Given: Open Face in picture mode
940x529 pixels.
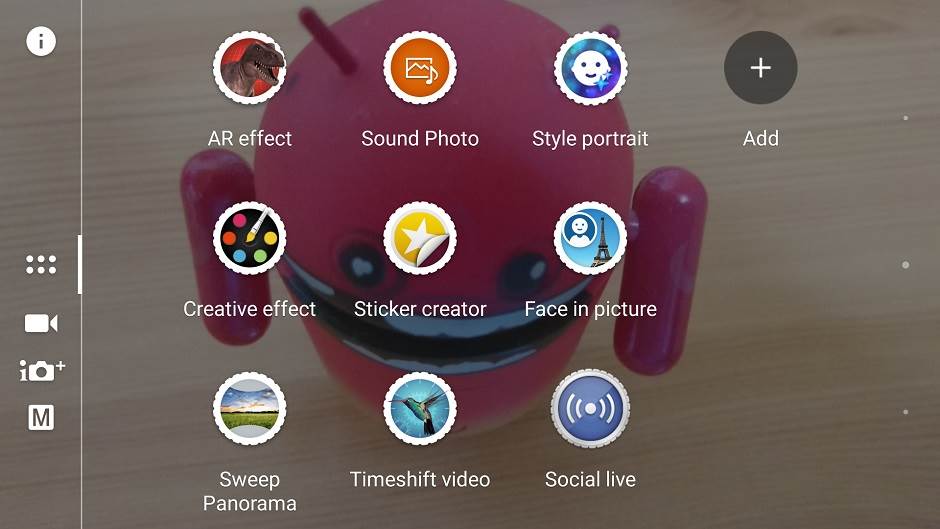Looking at the screenshot, I should 590,239.
